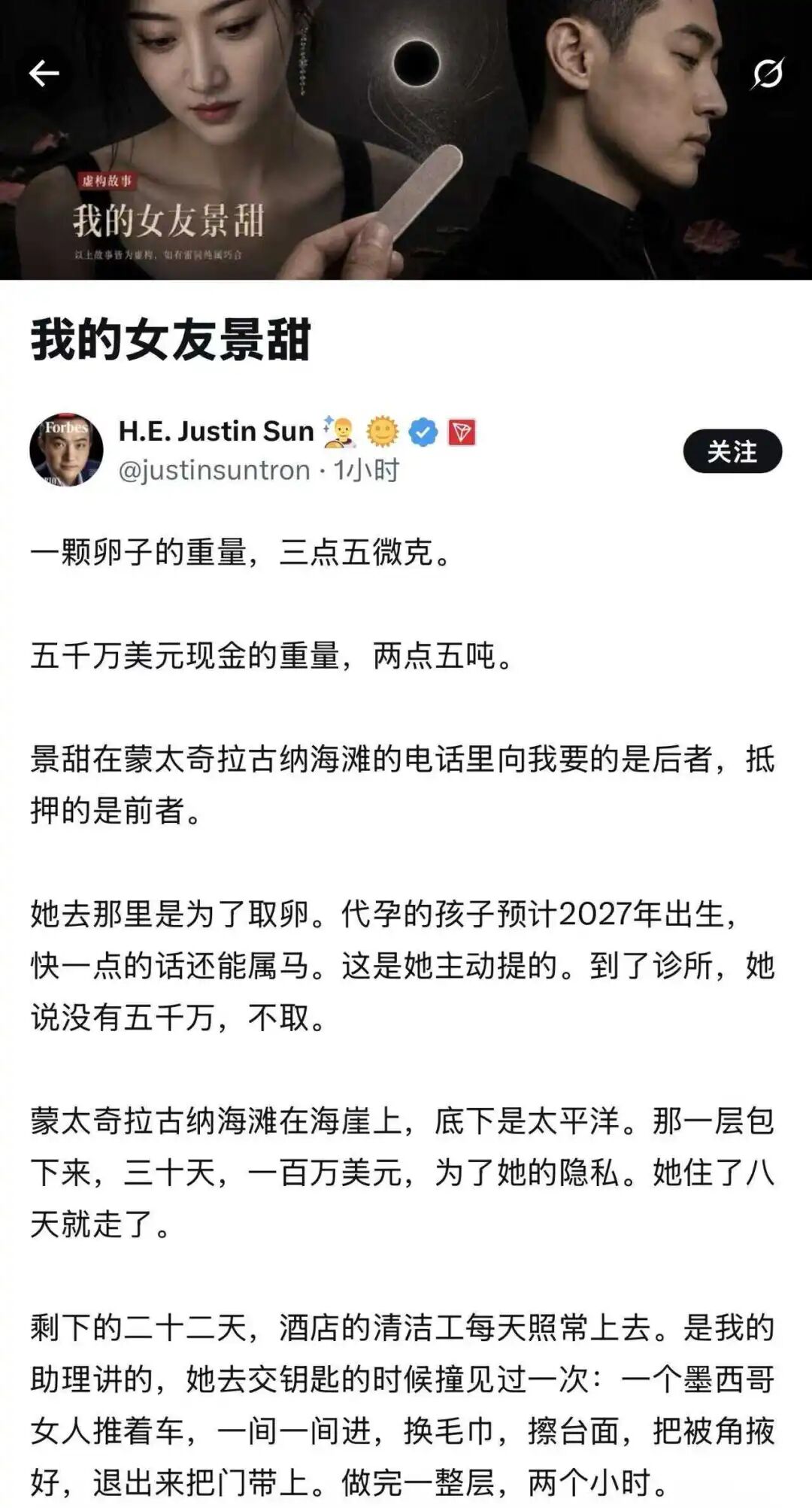Open Justin Sun's profile picture
This screenshot has height=1508, width=812.
[66, 450]
